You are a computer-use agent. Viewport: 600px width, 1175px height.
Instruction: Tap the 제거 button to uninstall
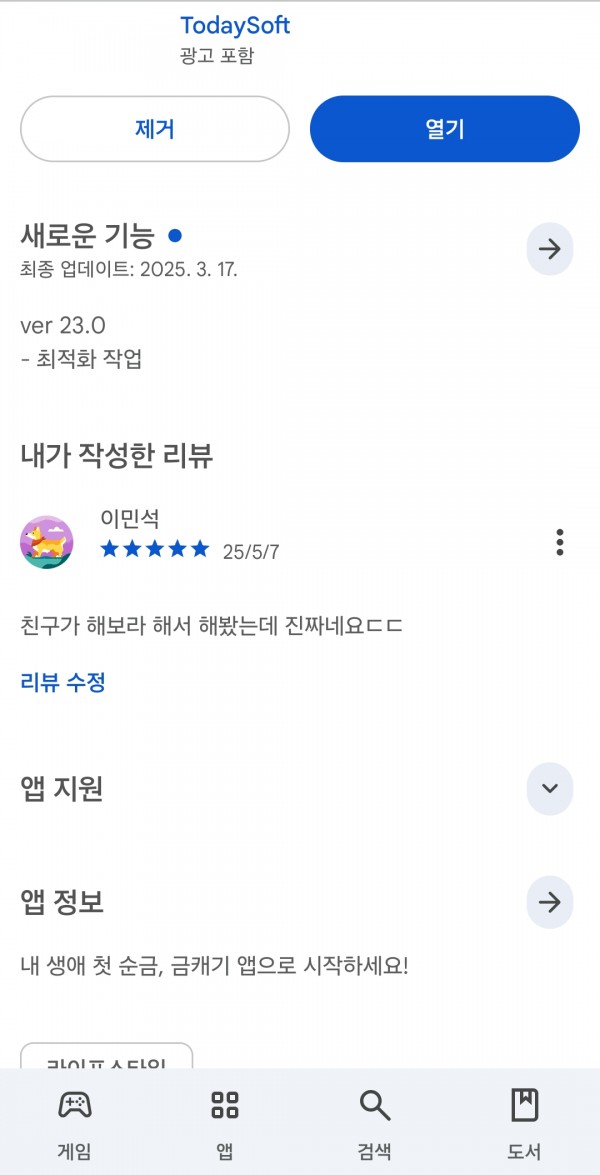(154, 129)
